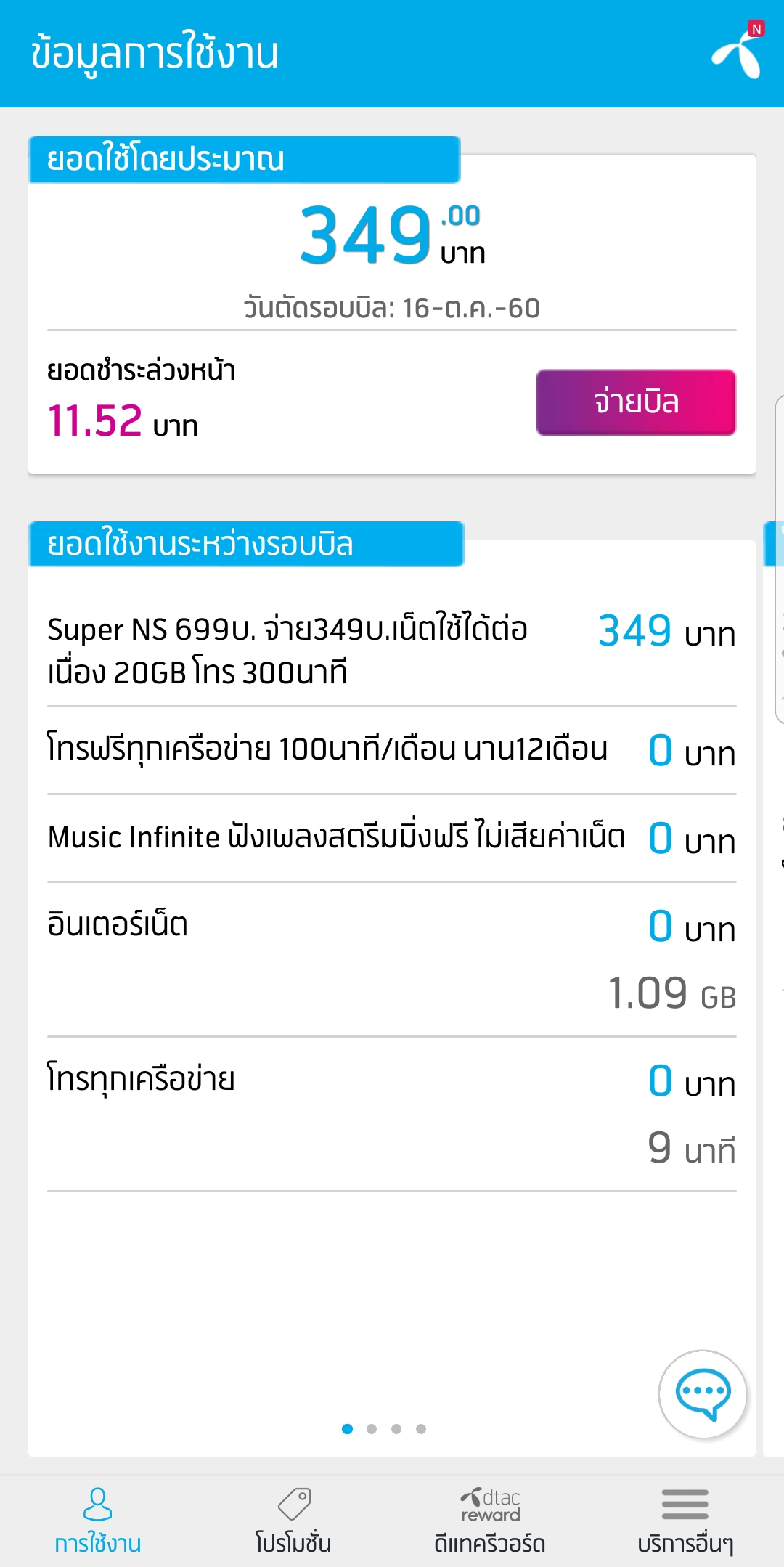Open the chat support bubble
The image size is (784, 1567).
coord(702,1393)
